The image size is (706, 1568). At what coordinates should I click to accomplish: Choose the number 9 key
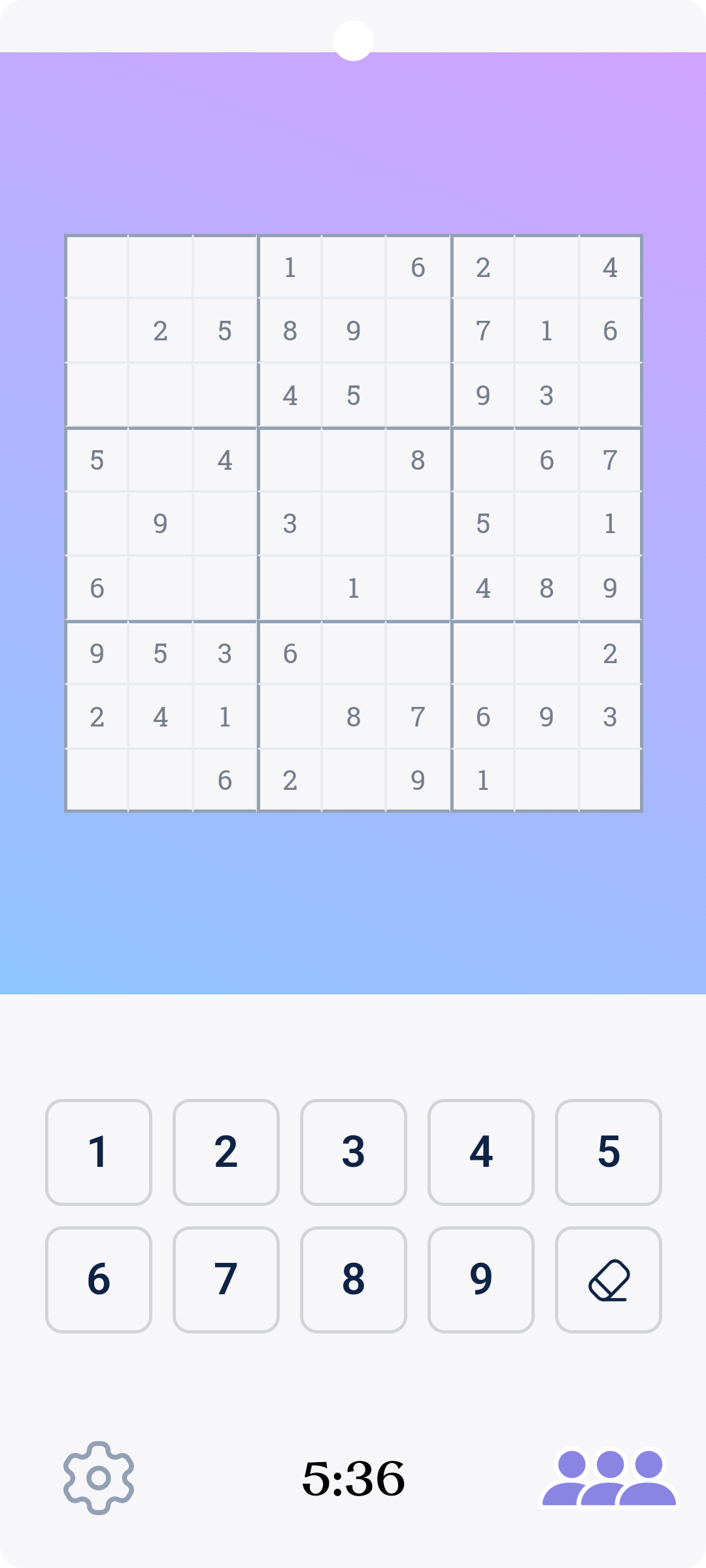click(481, 1280)
